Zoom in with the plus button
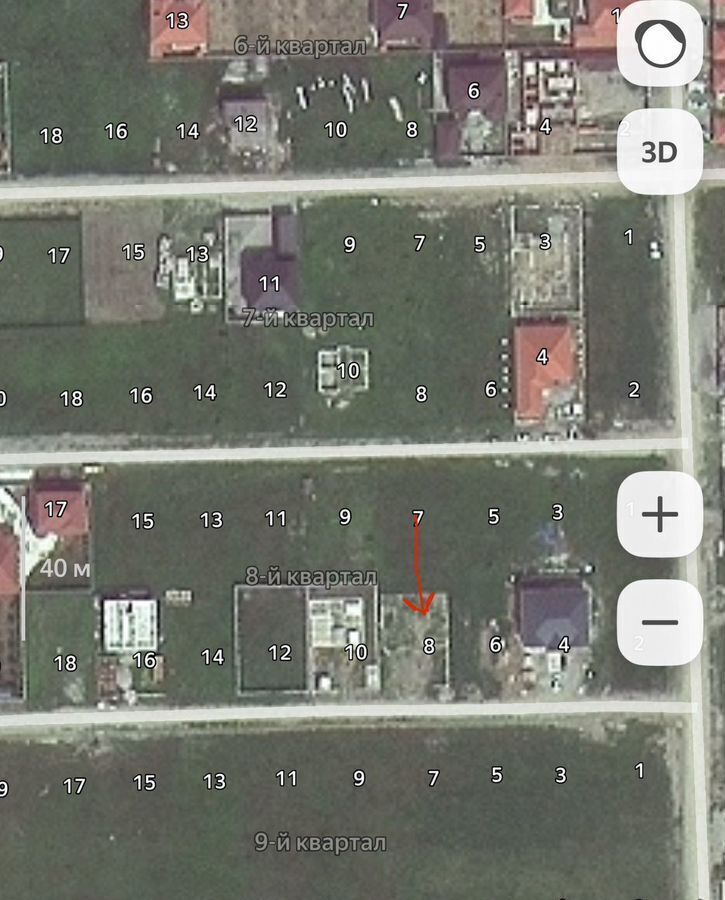The image size is (725, 900). [659, 515]
